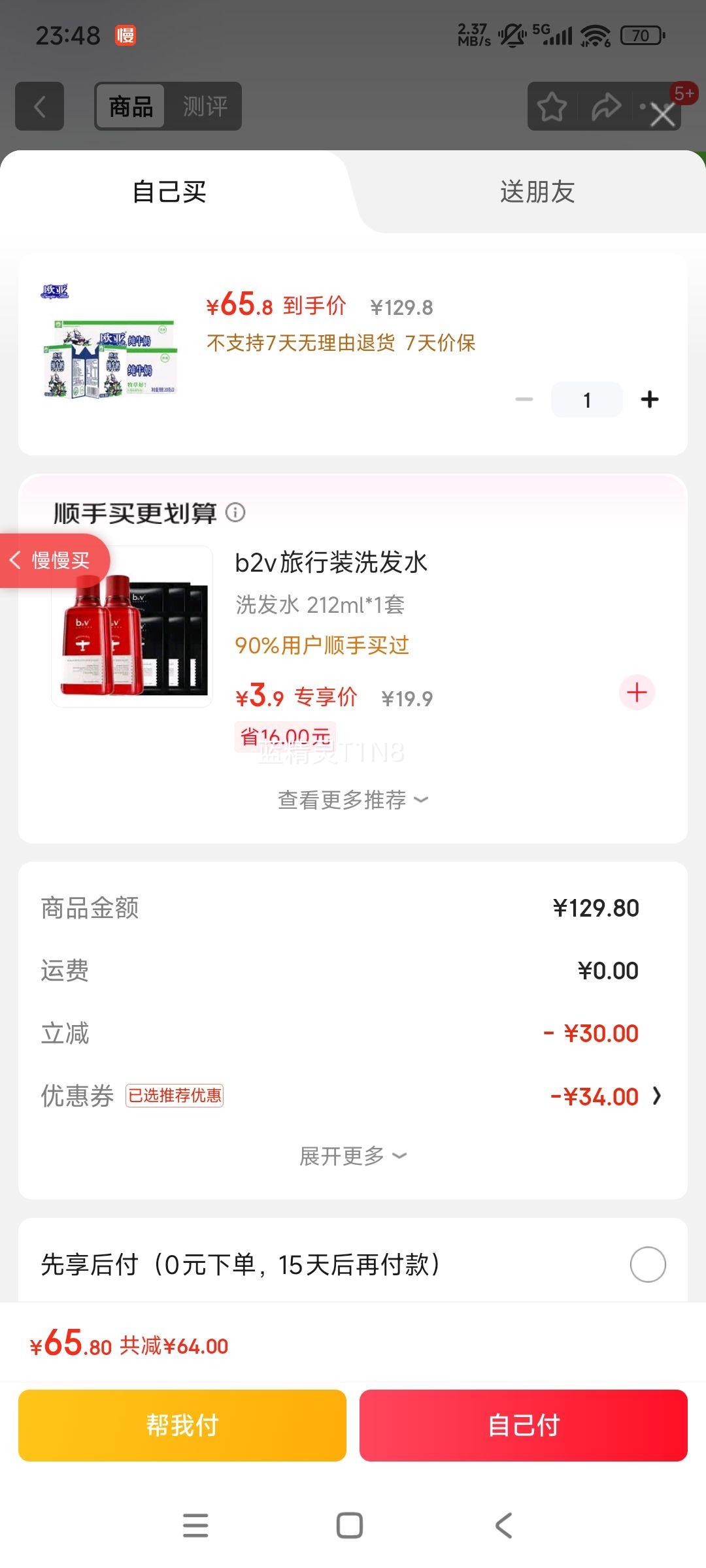Edit the quantity field showing 1

(586, 399)
